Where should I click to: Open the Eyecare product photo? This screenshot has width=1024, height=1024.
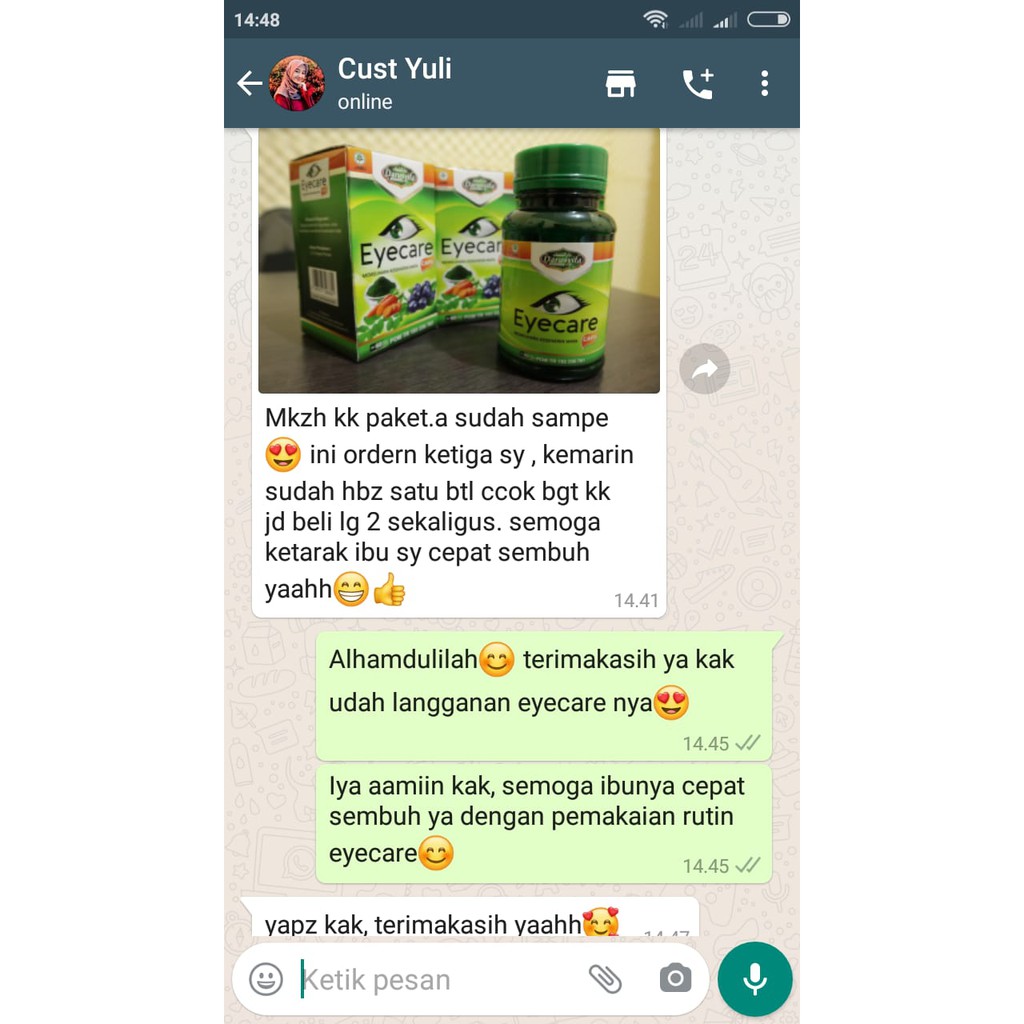point(459,262)
